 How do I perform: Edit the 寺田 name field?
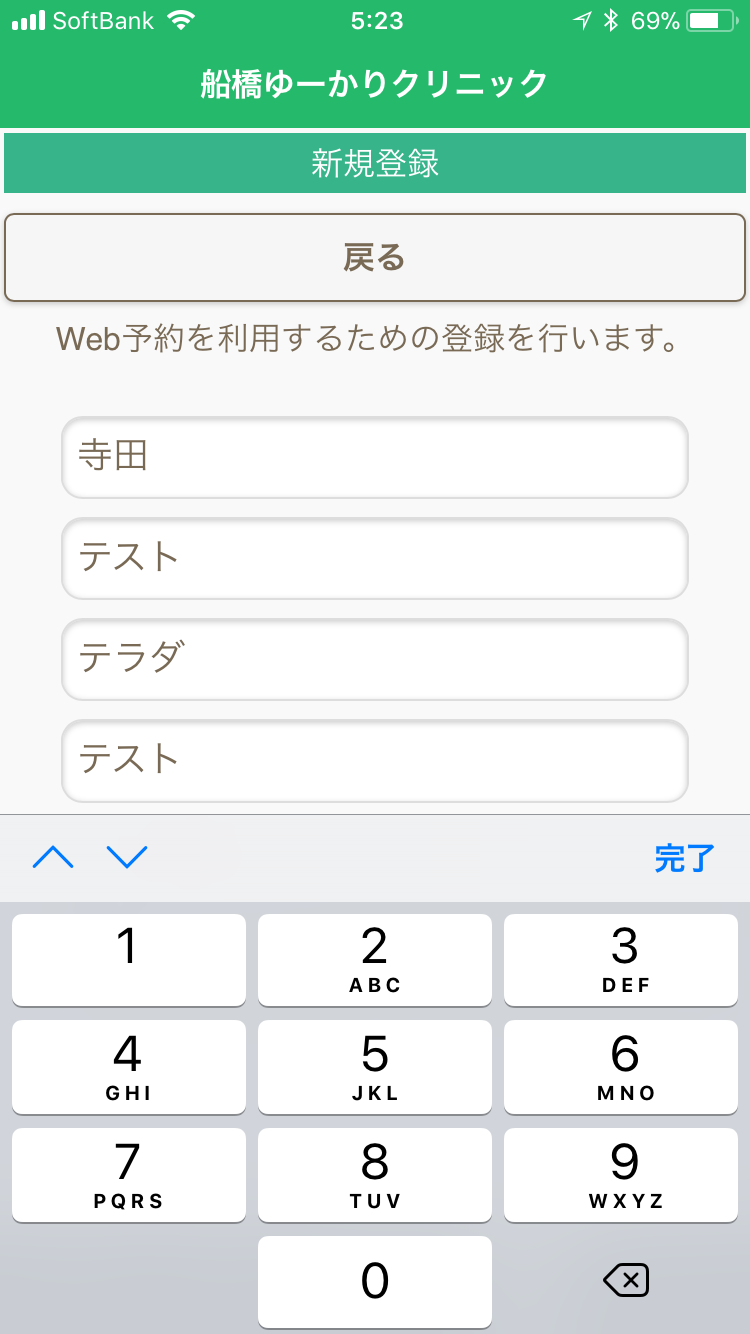(x=374, y=457)
